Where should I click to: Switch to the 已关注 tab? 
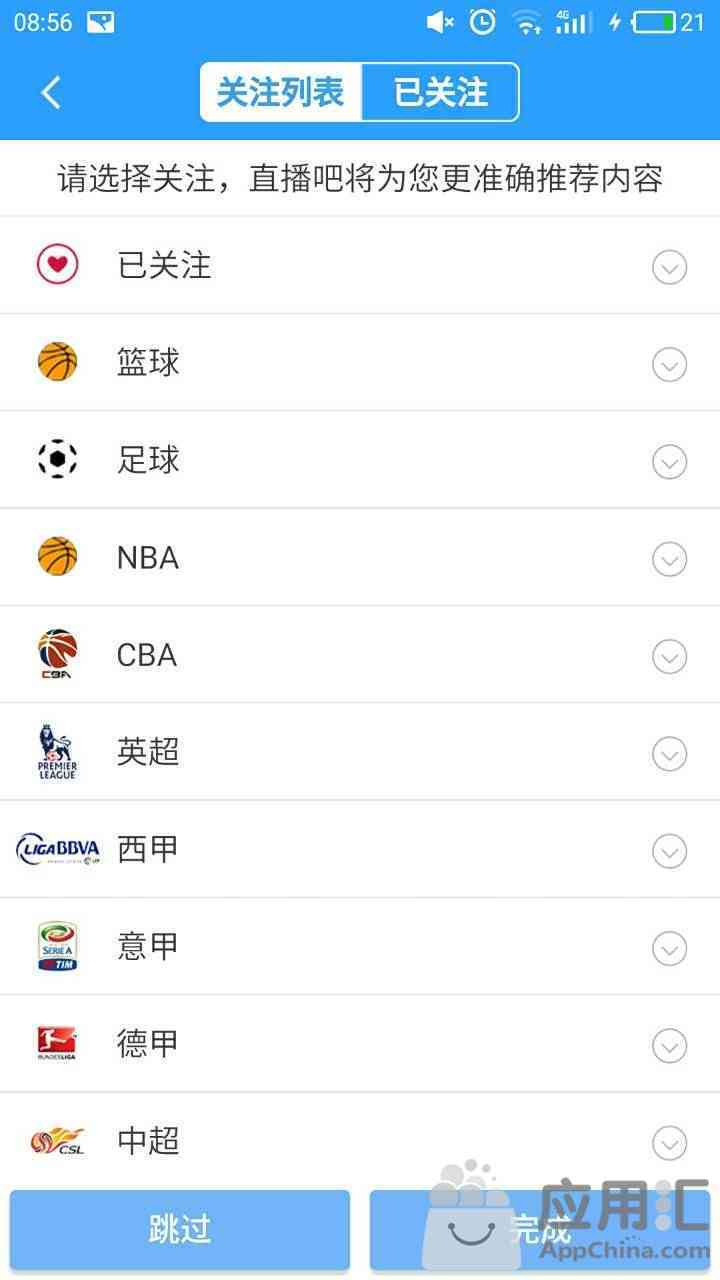[440, 92]
